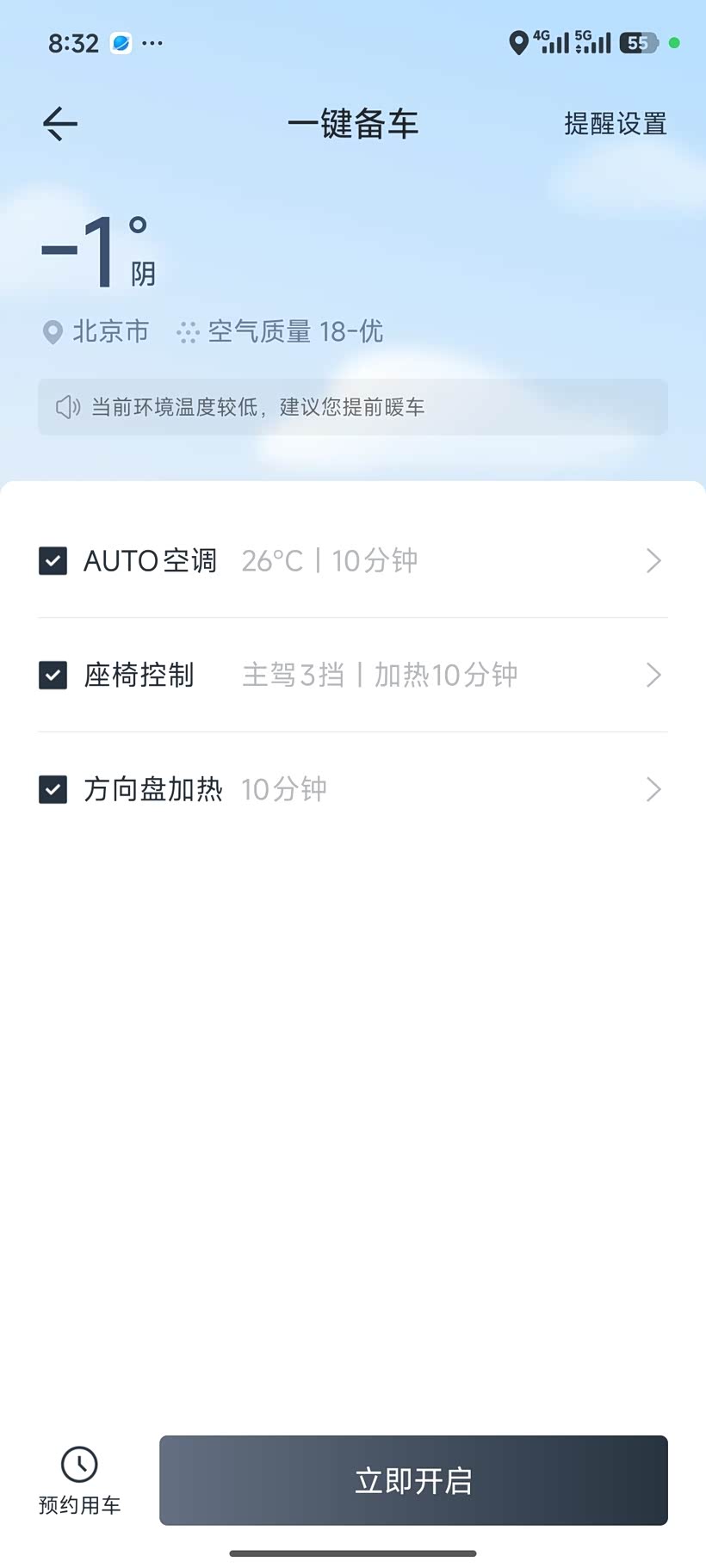Image resolution: width=706 pixels, height=1568 pixels.
Task: Uncheck the 方向盘加热 checkbox
Action: point(53,789)
